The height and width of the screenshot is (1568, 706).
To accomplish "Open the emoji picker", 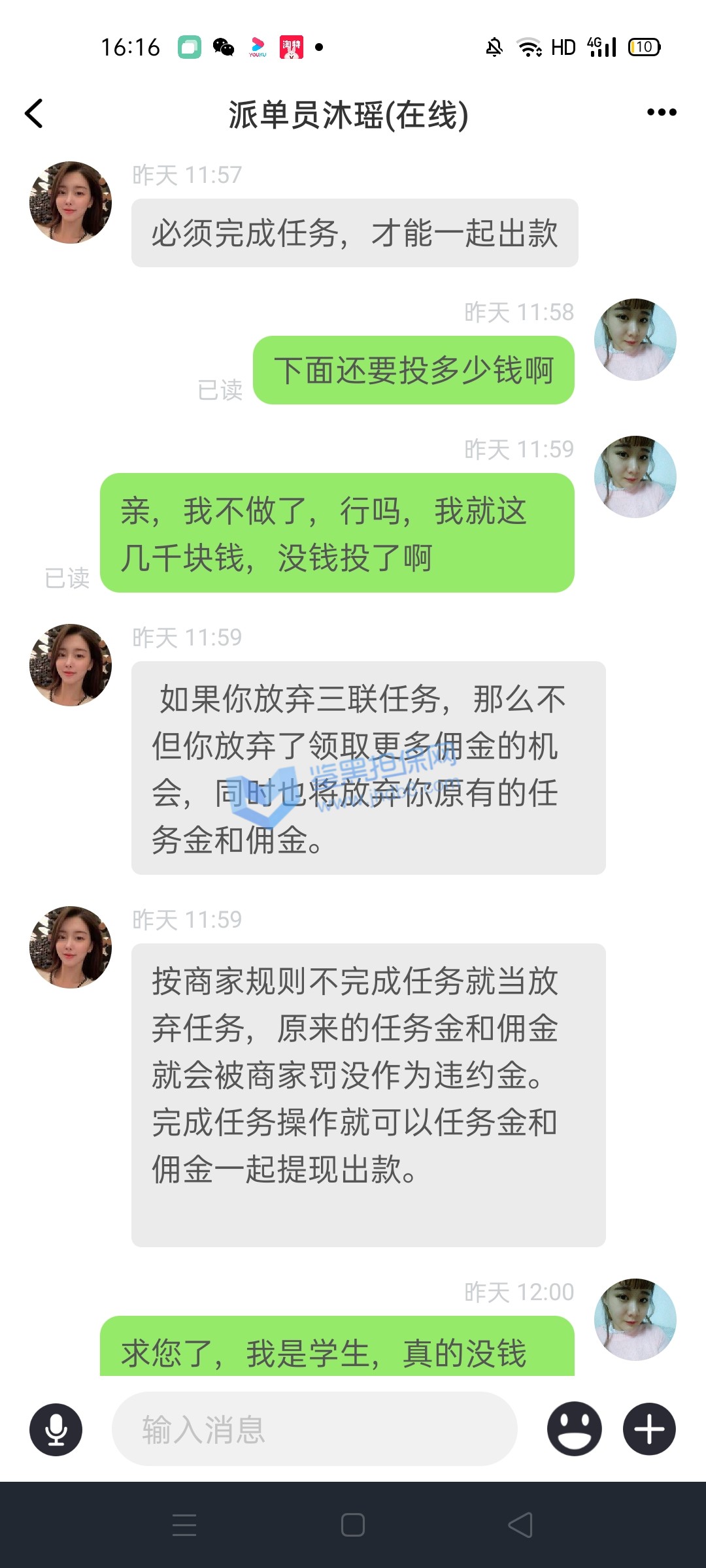I will point(574,1429).
